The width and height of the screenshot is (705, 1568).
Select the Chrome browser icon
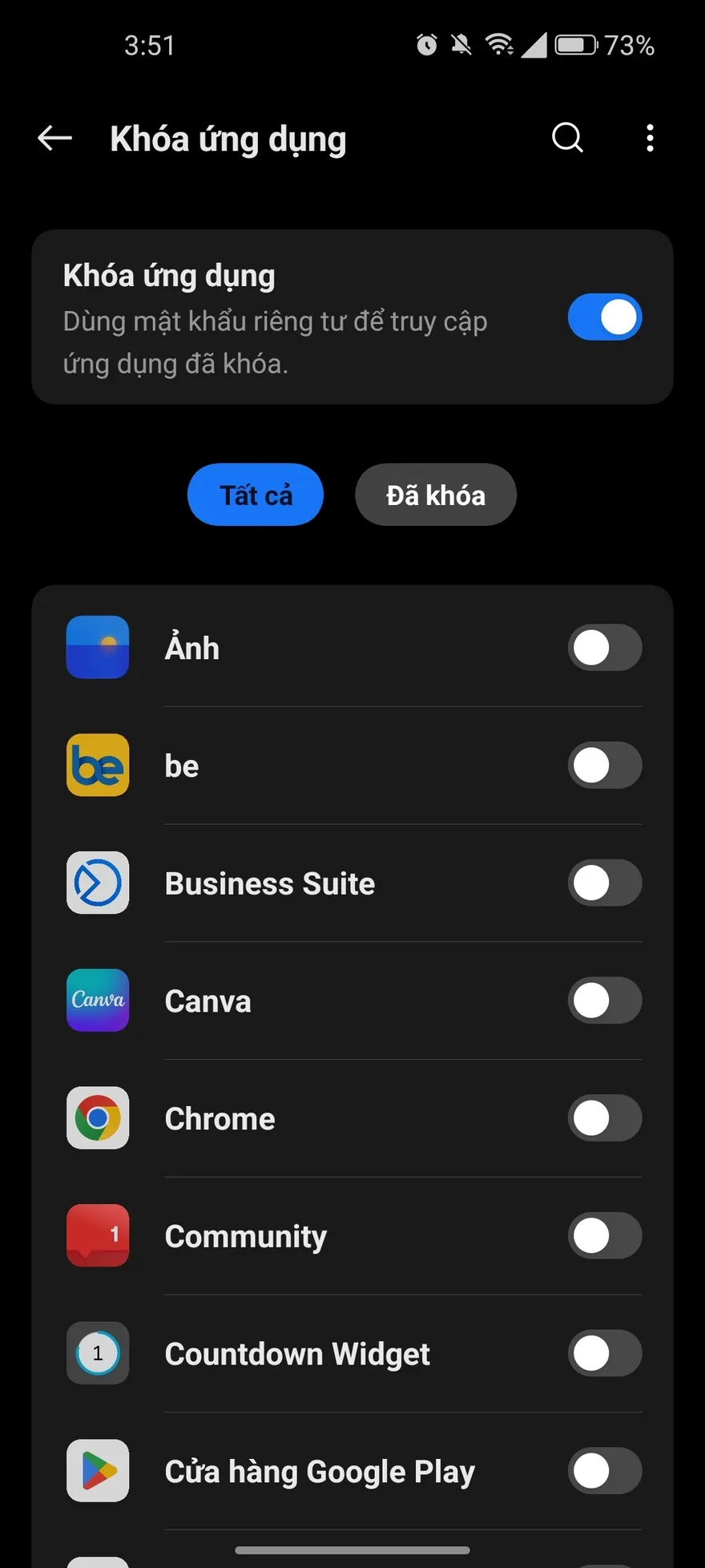pyautogui.click(x=97, y=1118)
